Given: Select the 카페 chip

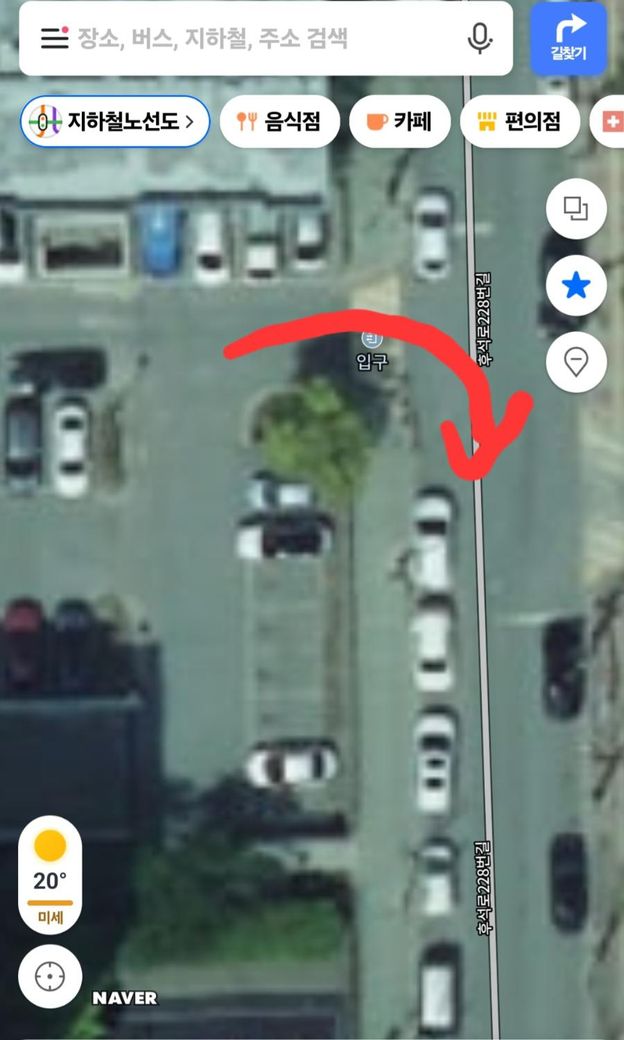Looking at the screenshot, I should coord(399,122).
